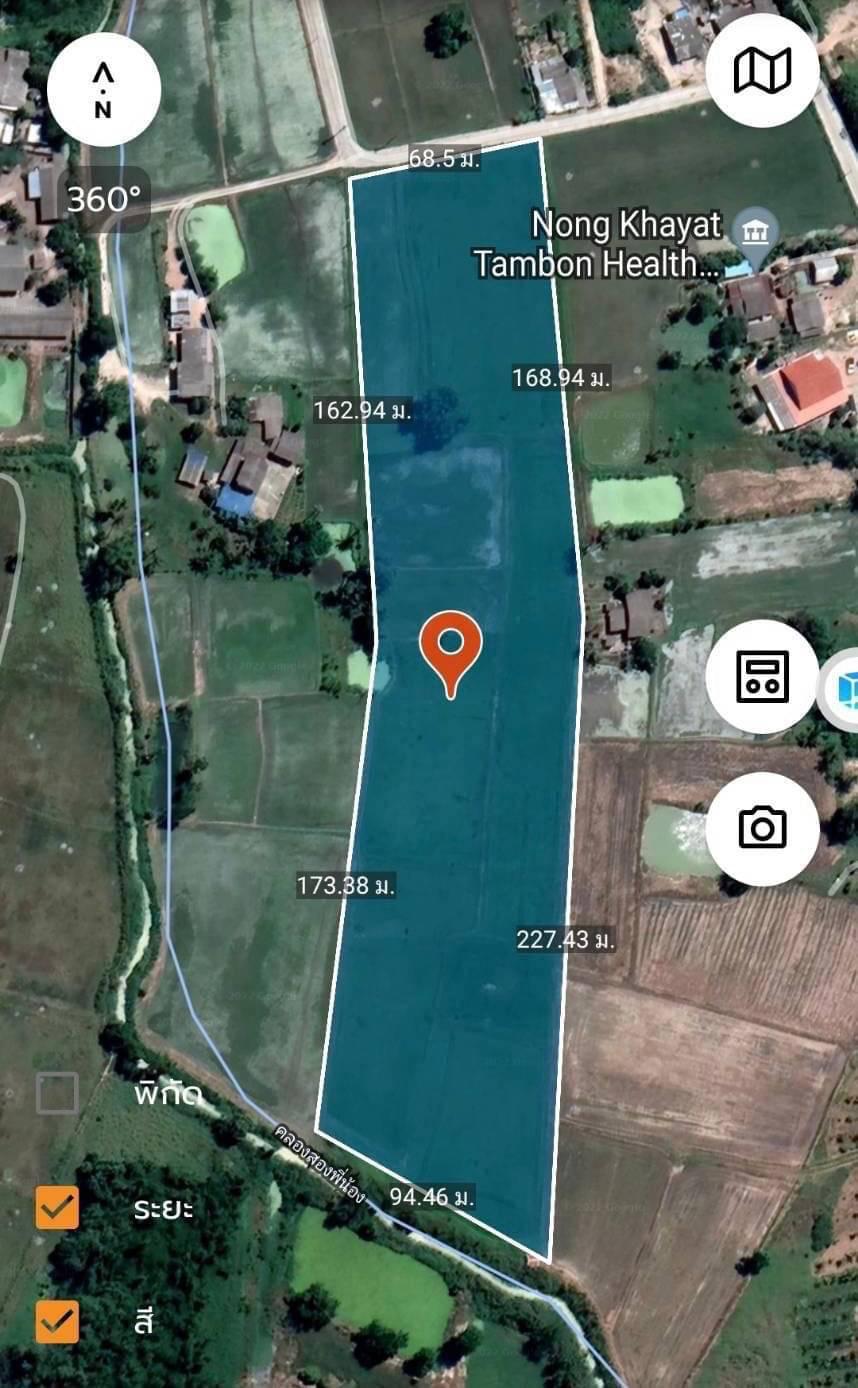Open the Nong Khayat Tambon Health place marker
This screenshot has height=1388, width=858.
755,230
